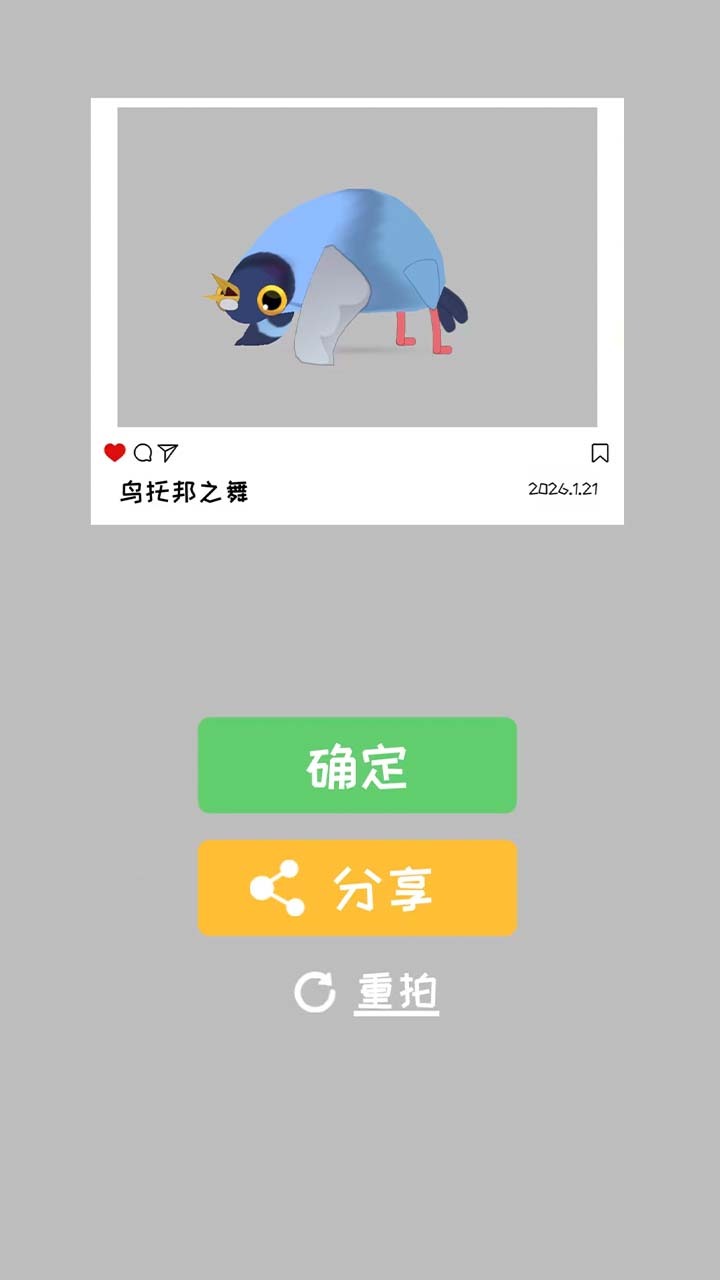Confirm the photo with the 确定 button
Viewport: 720px width, 1280px height.
[x=357, y=765]
